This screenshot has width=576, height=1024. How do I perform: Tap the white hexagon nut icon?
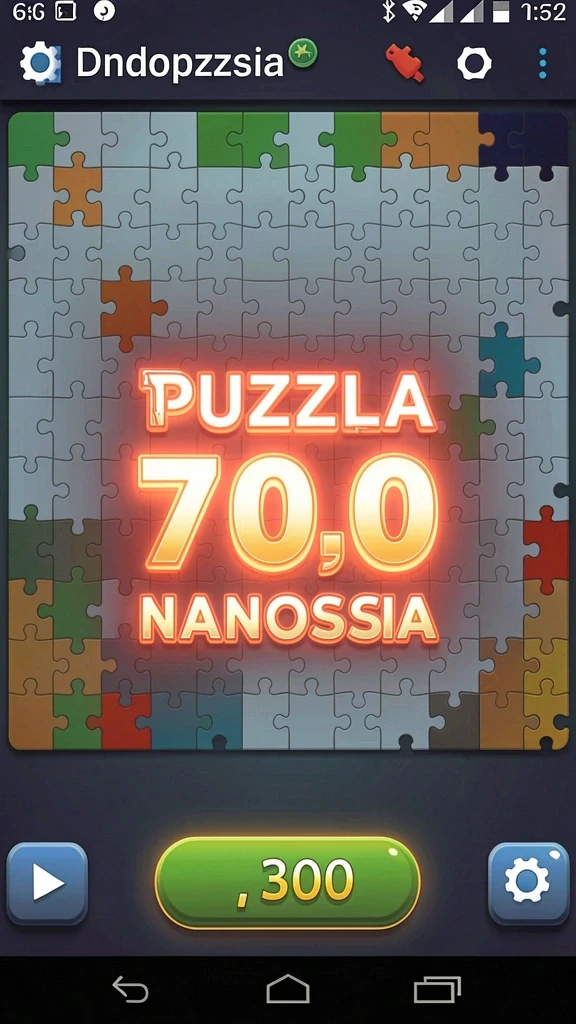pyautogui.click(x=473, y=63)
